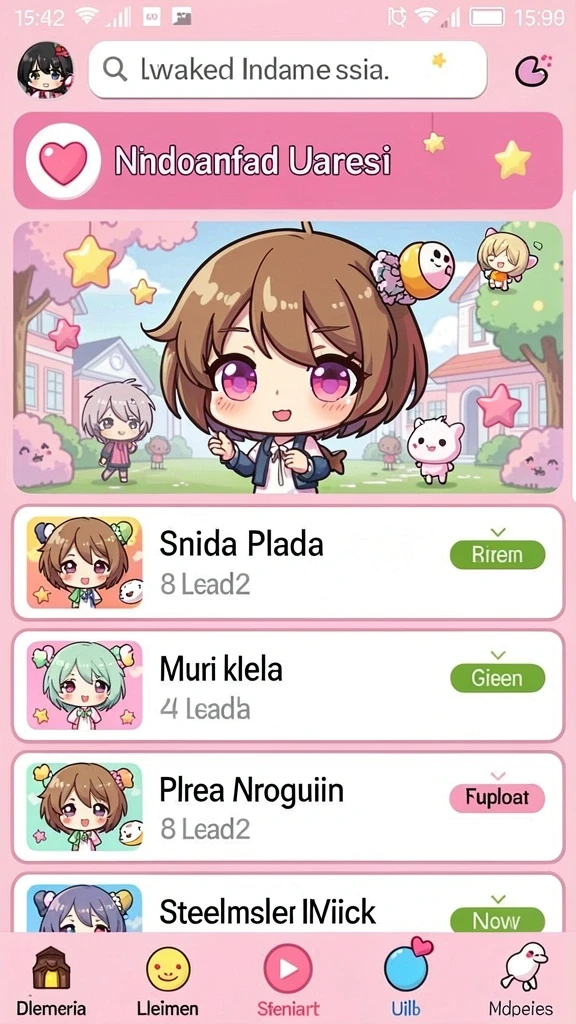Viewport: 576px width, 1024px height.
Task: Open the Muri klela row
Action: (288, 686)
